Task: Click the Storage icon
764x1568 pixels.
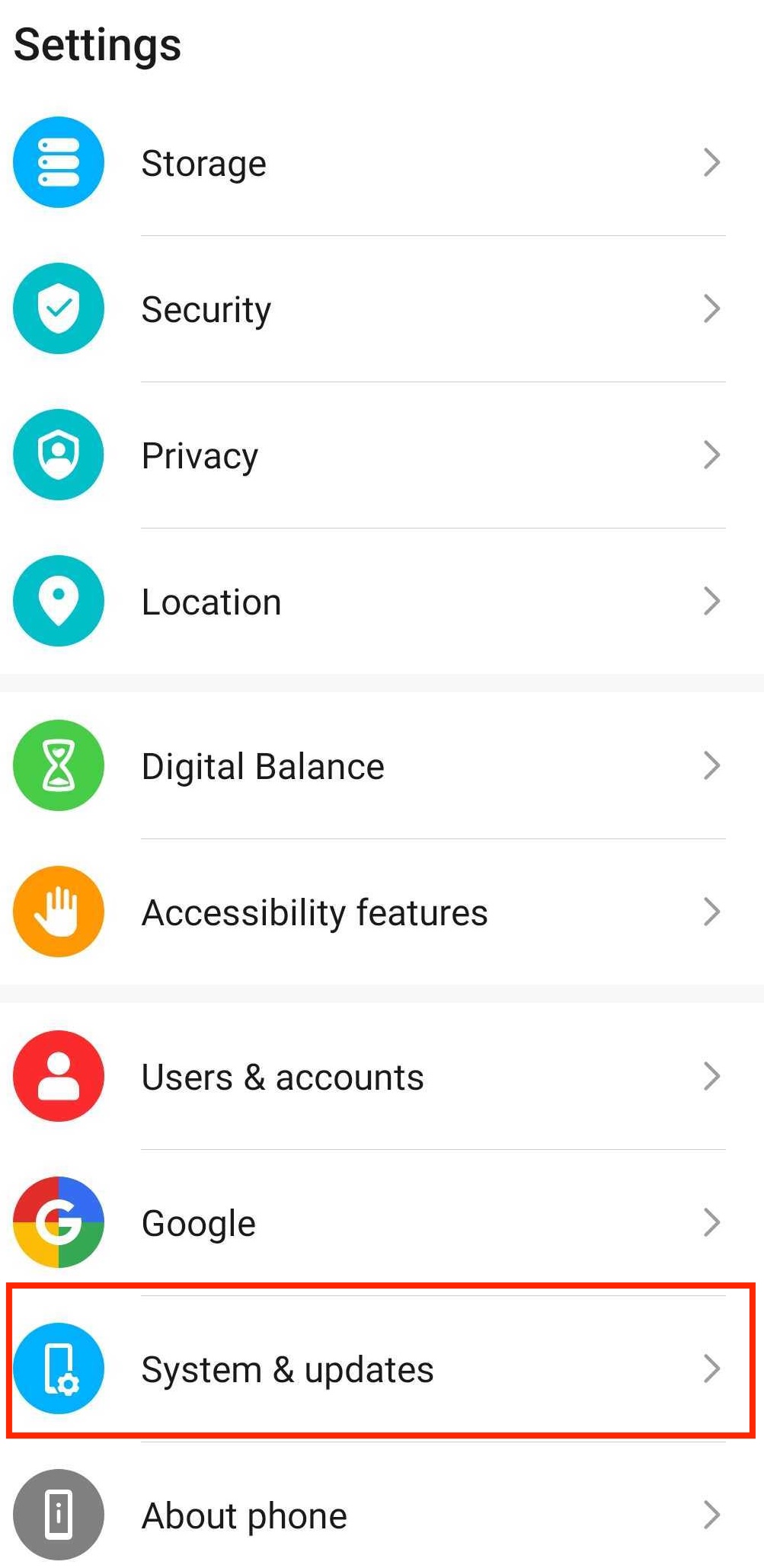Action: point(59,161)
